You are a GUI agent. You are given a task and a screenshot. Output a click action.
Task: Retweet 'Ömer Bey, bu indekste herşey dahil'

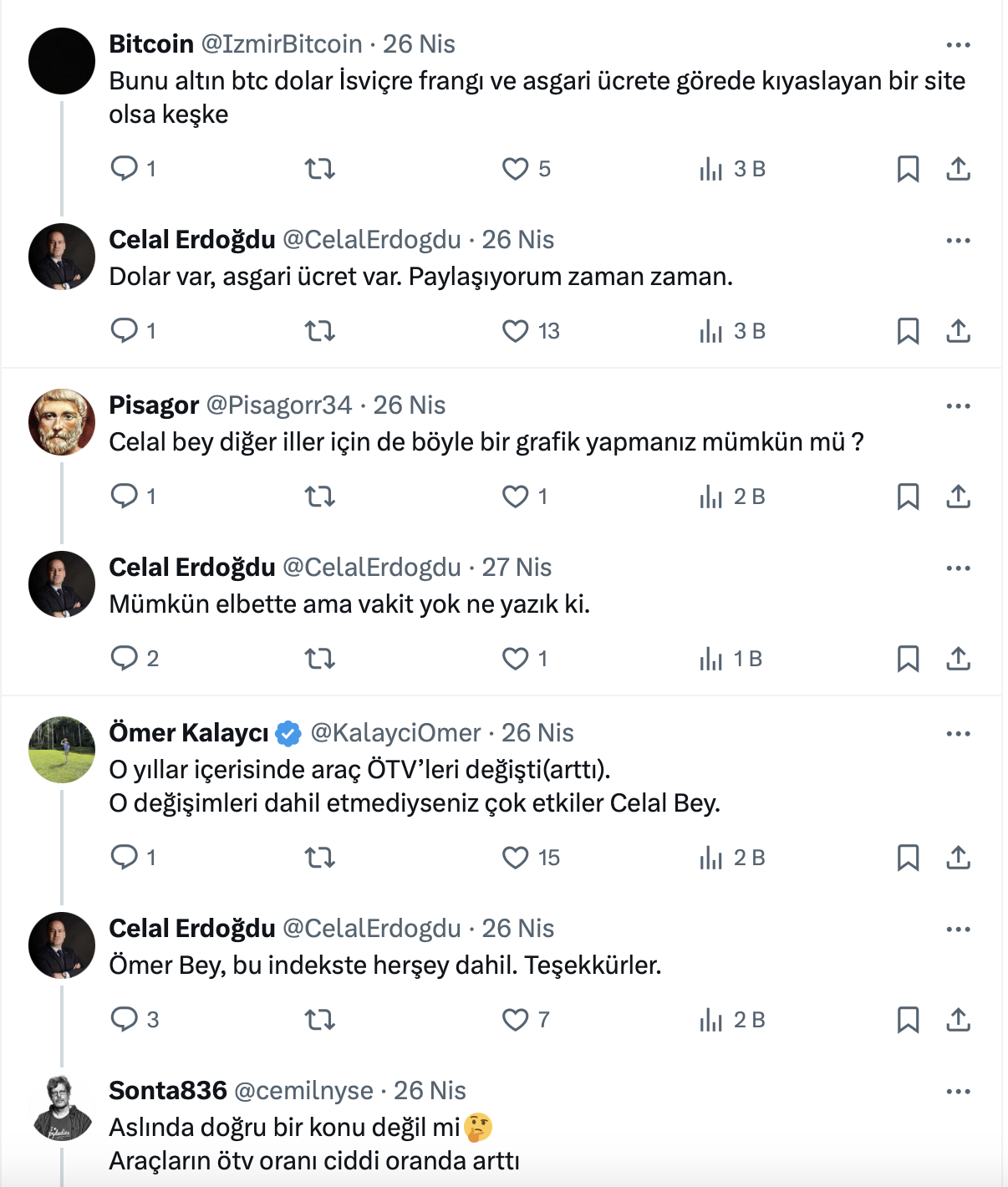tap(320, 1020)
